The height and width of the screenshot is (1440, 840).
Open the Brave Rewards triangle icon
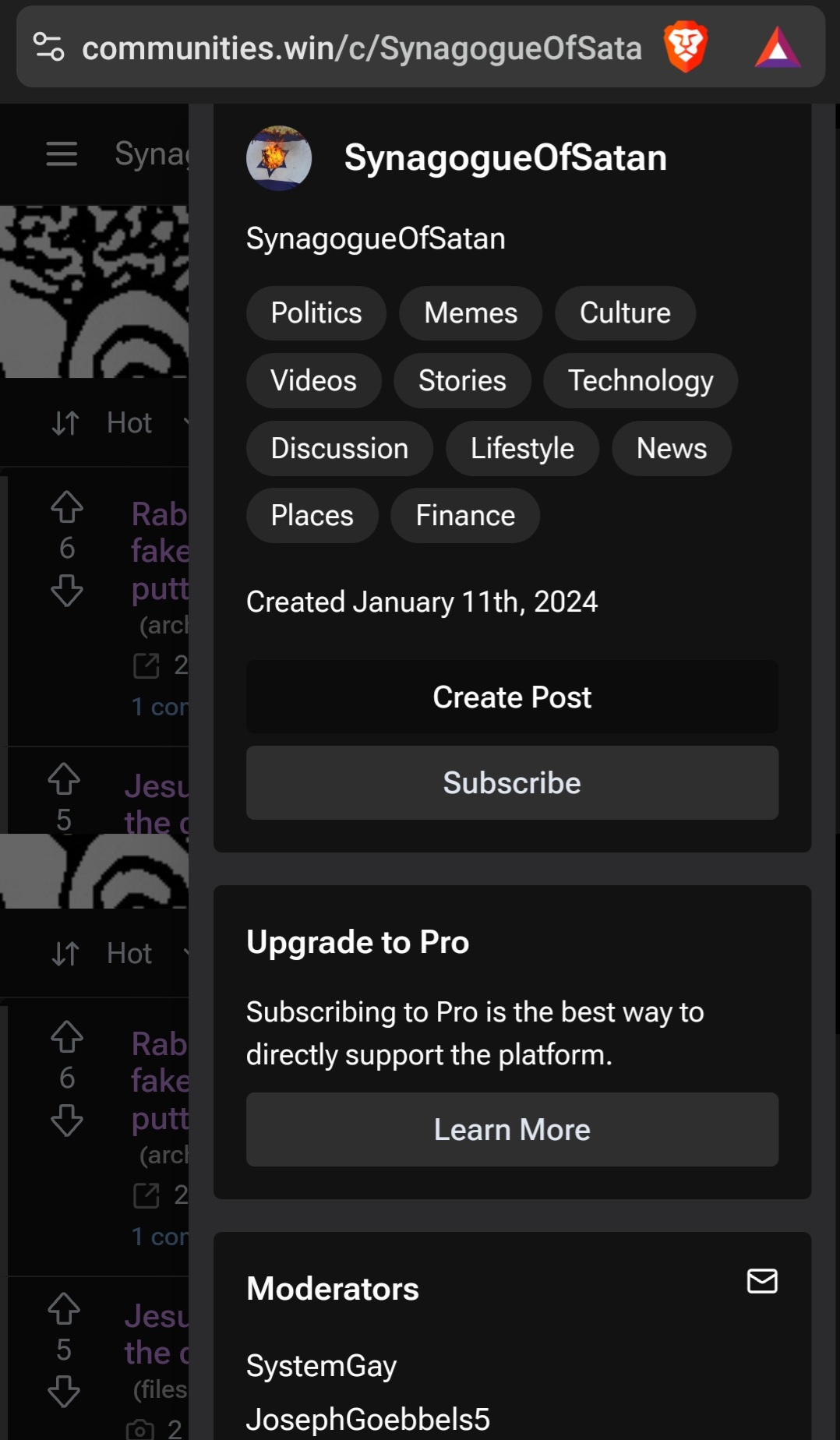(777, 48)
